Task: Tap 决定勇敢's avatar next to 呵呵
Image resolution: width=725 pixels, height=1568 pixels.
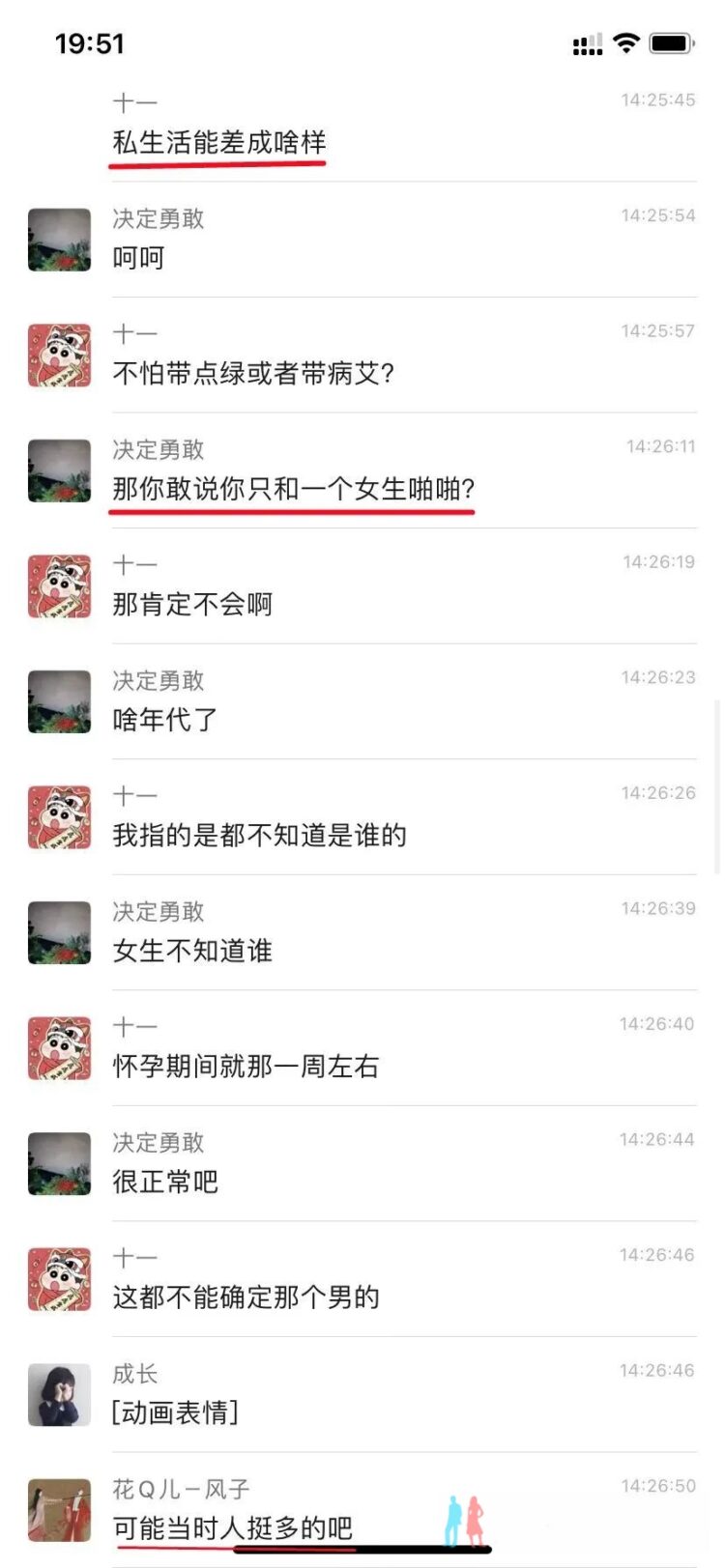Action: pyautogui.click(x=59, y=240)
